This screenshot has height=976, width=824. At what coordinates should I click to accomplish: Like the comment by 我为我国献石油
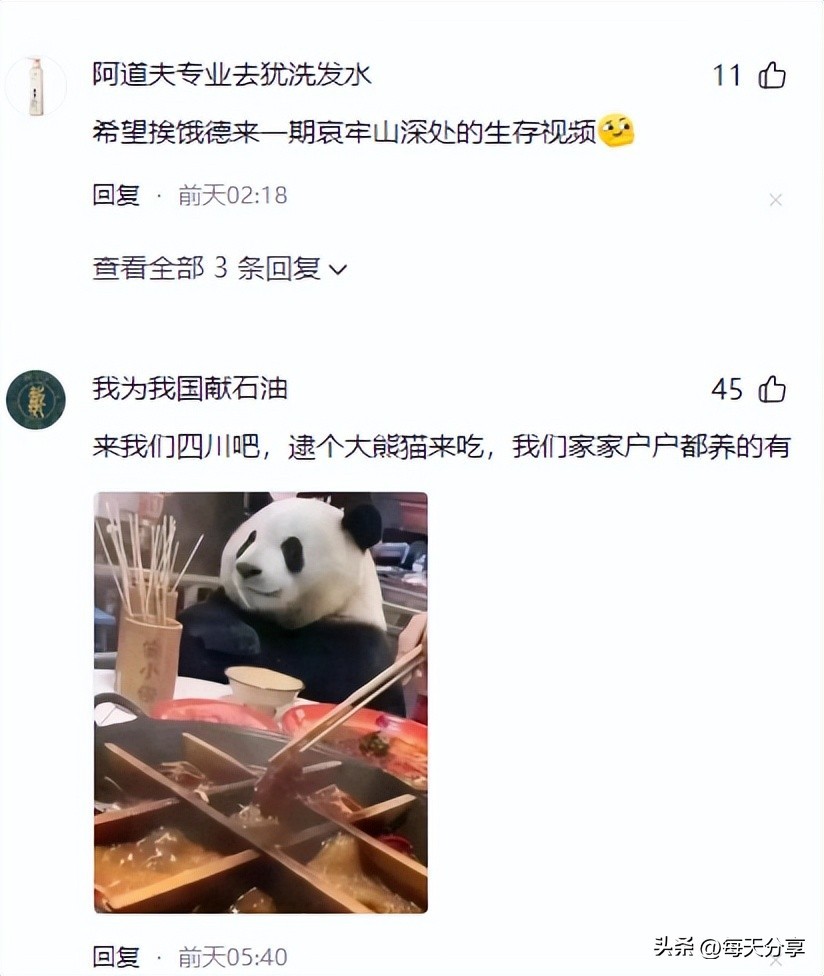click(x=771, y=389)
